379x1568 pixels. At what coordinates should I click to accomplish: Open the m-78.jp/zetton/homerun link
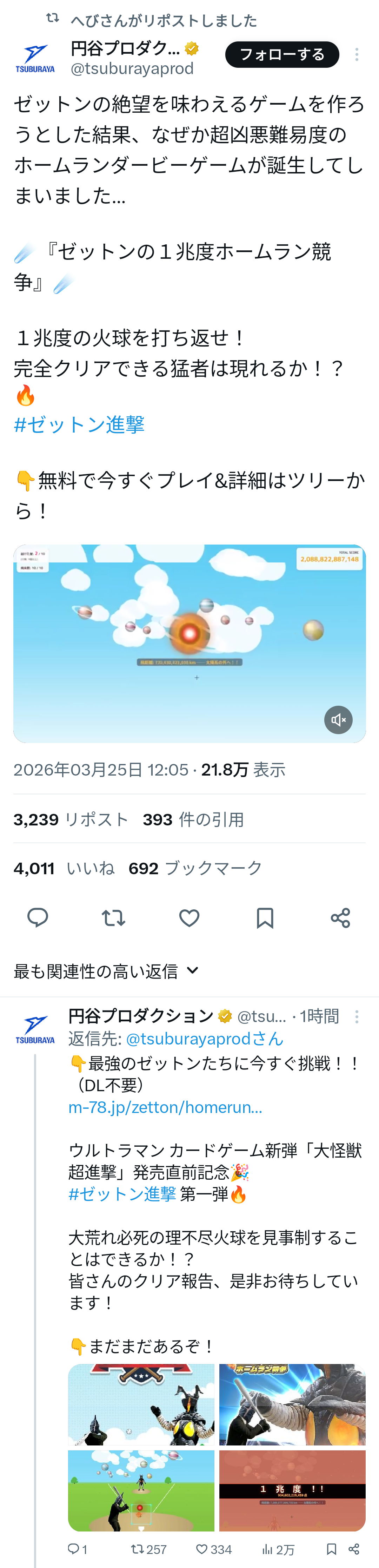165,1107
